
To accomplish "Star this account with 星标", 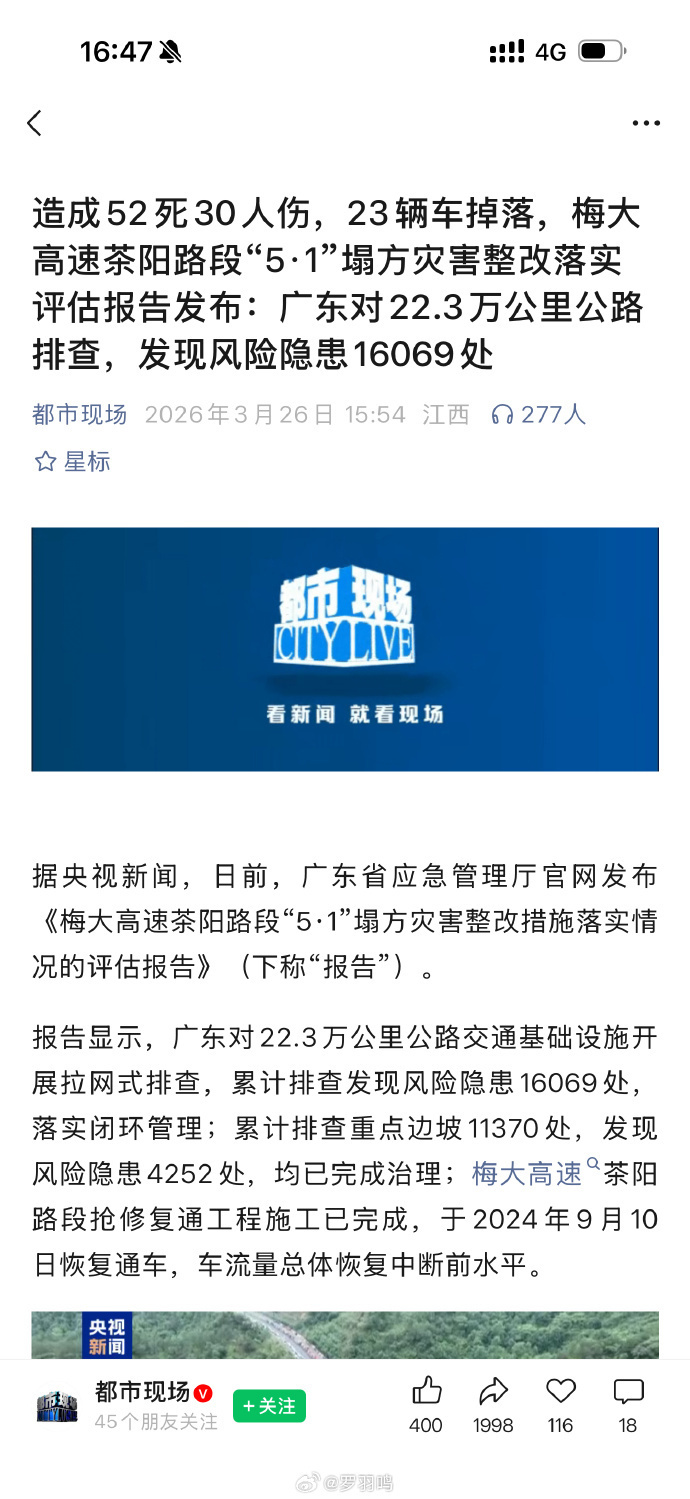I will (x=72, y=461).
